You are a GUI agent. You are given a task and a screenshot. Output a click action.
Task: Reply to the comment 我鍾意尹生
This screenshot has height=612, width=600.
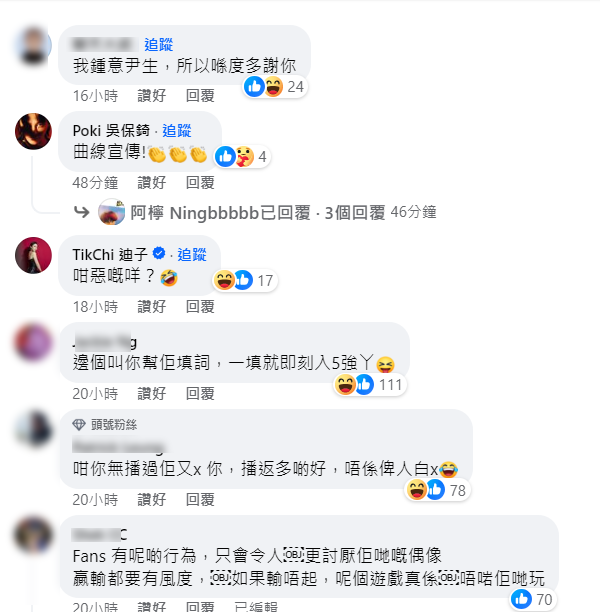(200, 96)
